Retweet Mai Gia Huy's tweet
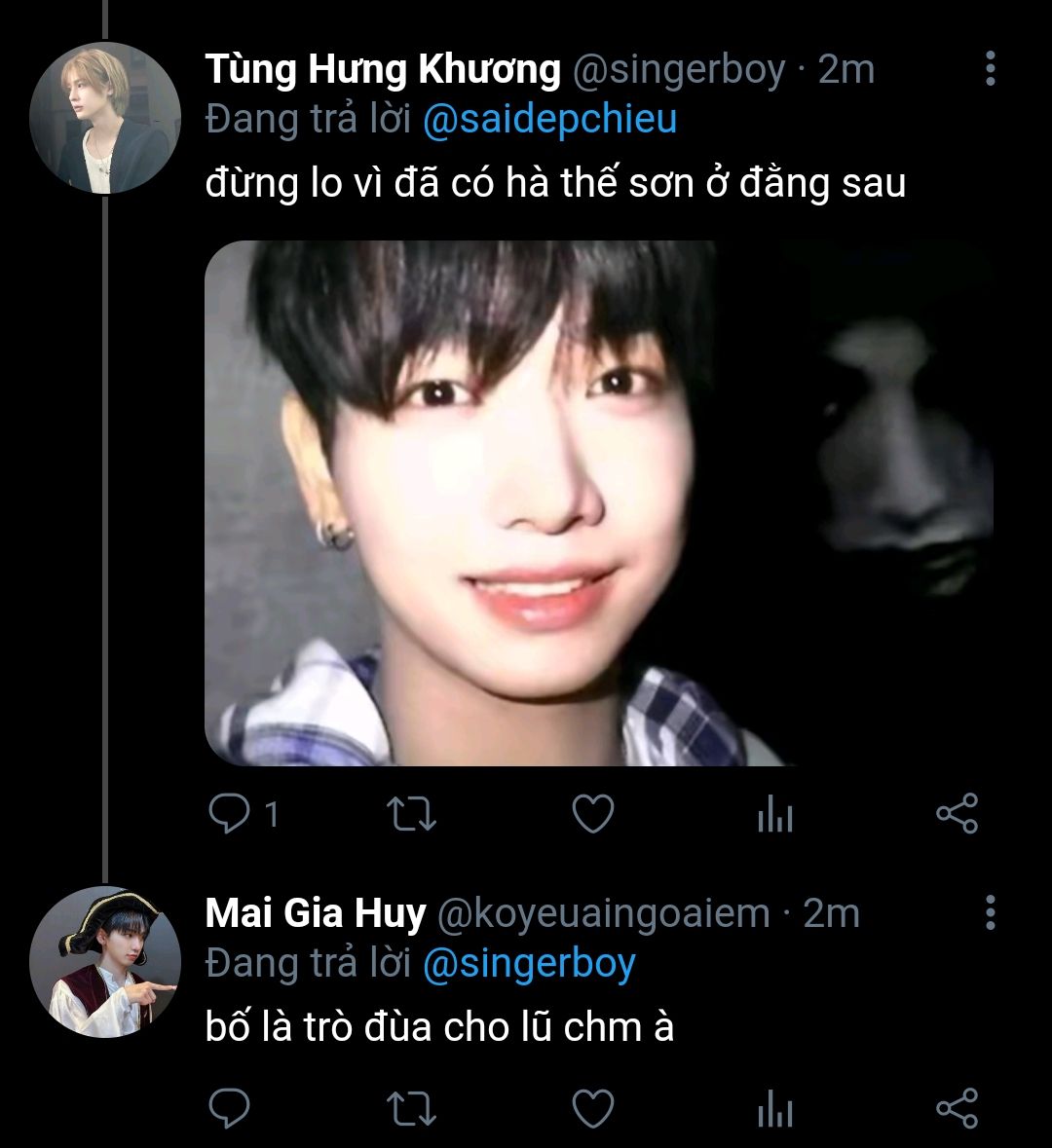The height and width of the screenshot is (1148, 1052). pyautogui.click(x=411, y=1109)
